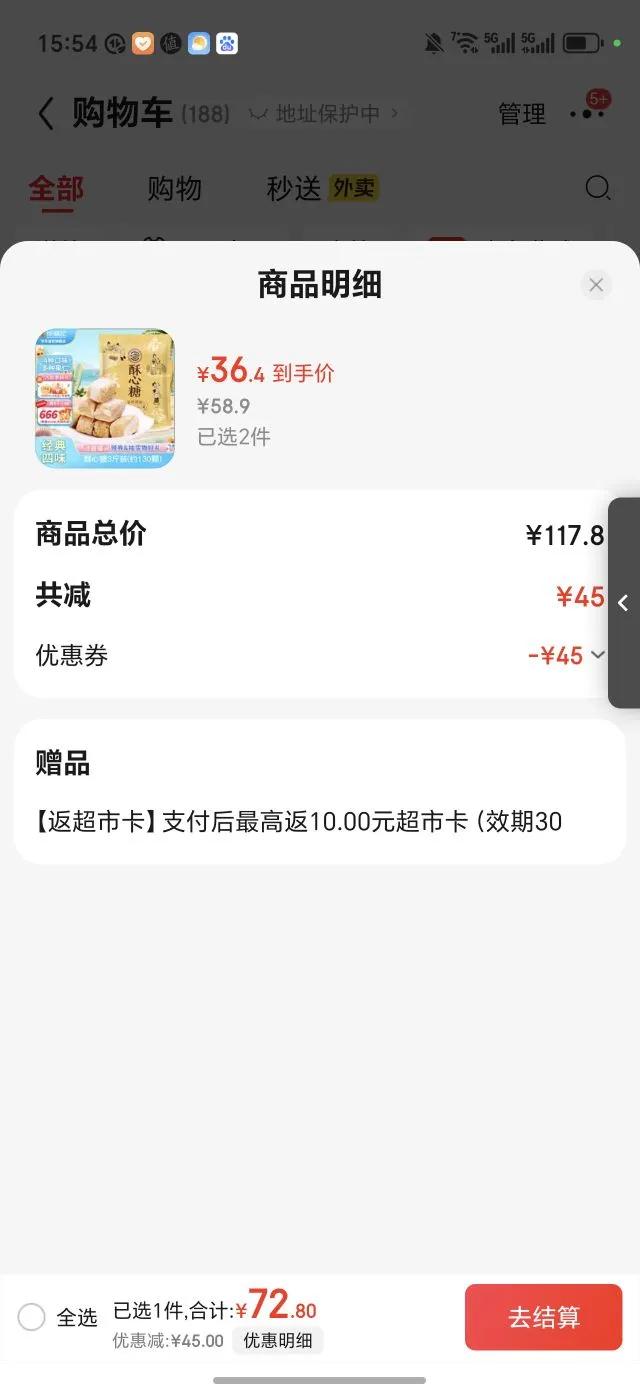Open the side handle arrow
Viewport: 640px width, 1400px height.
pos(623,603)
